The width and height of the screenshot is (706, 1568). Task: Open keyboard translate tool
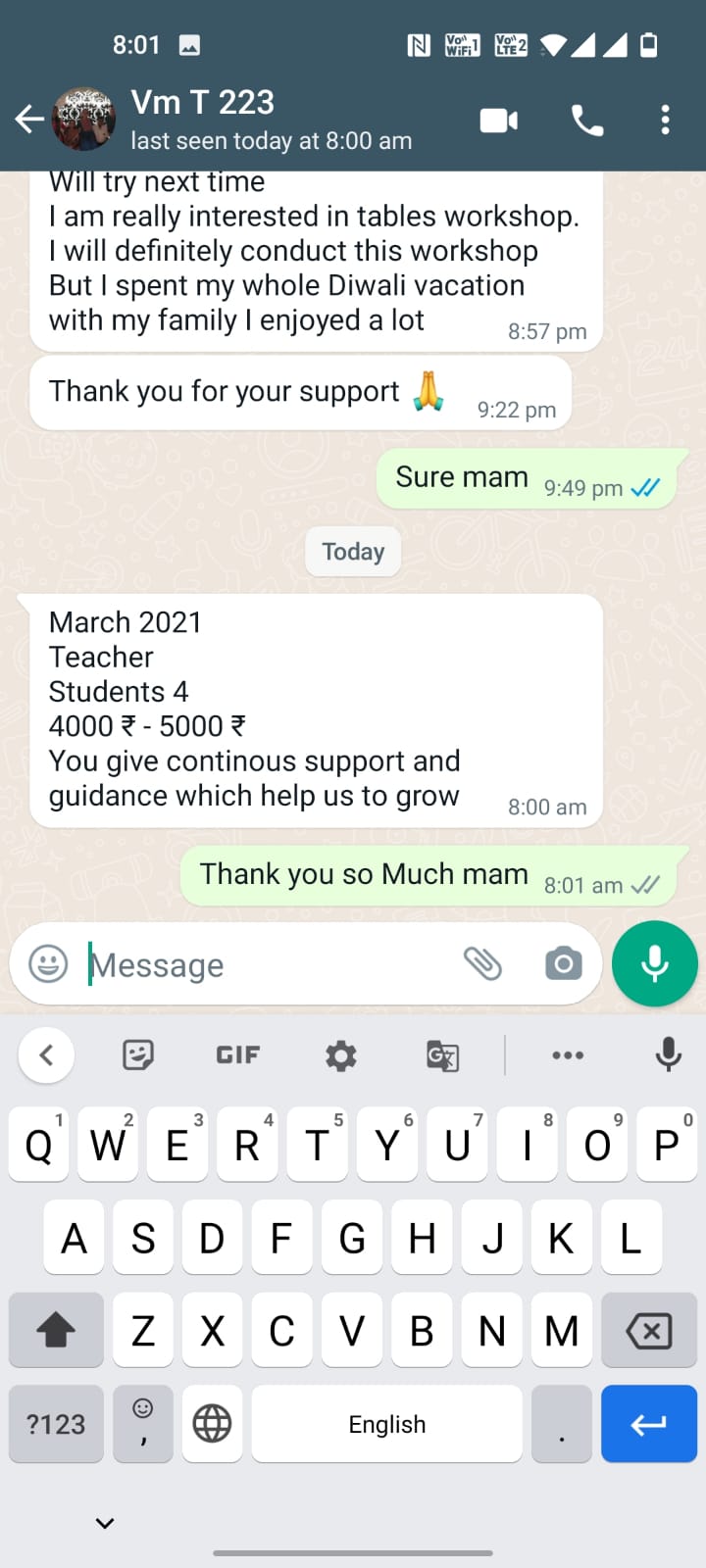pos(442,1055)
